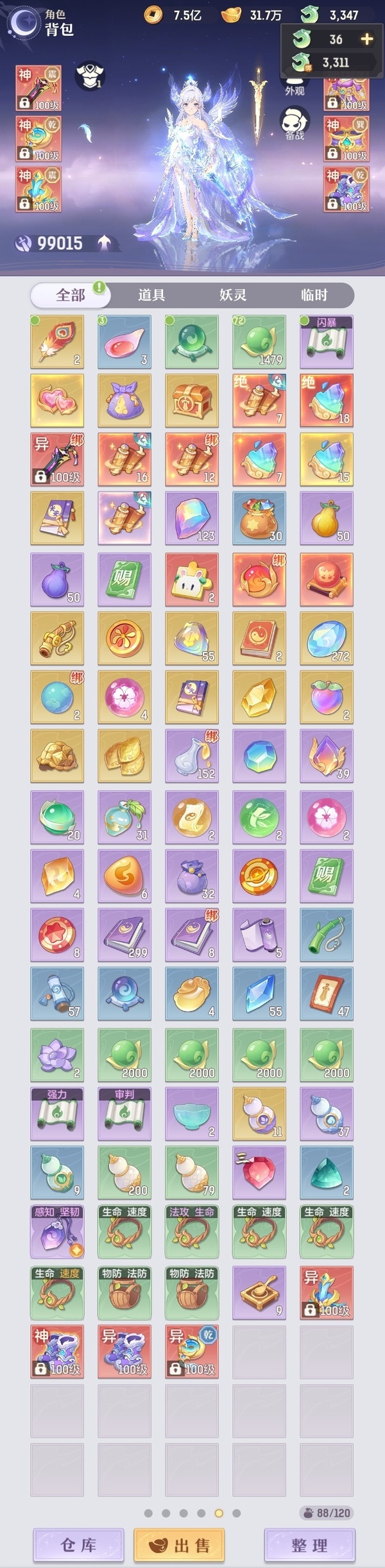
Task: Select the 全部 tab
Action: (x=71, y=295)
